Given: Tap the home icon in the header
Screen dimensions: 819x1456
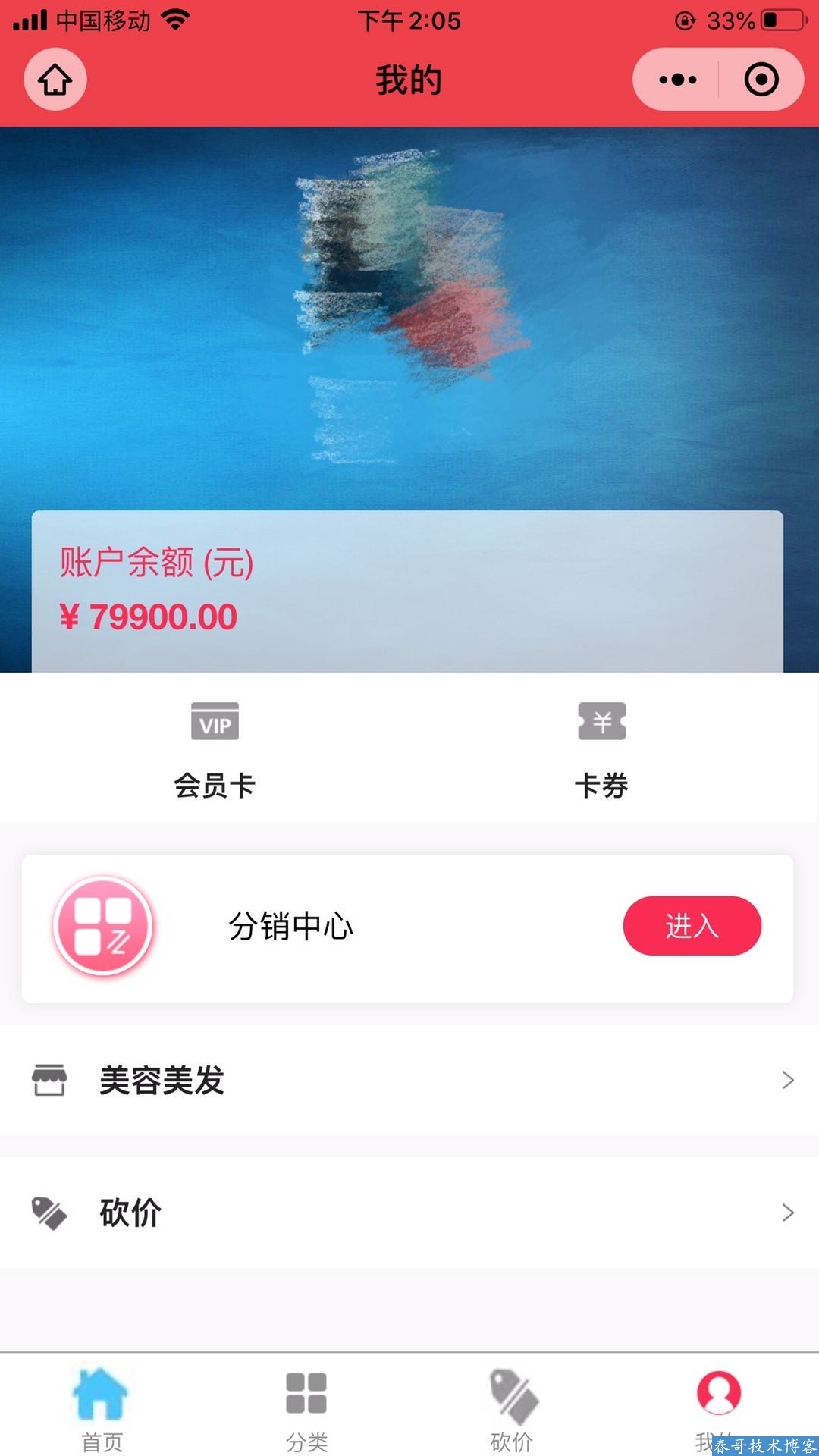Looking at the screenshot, I should [x=55, y=80].
